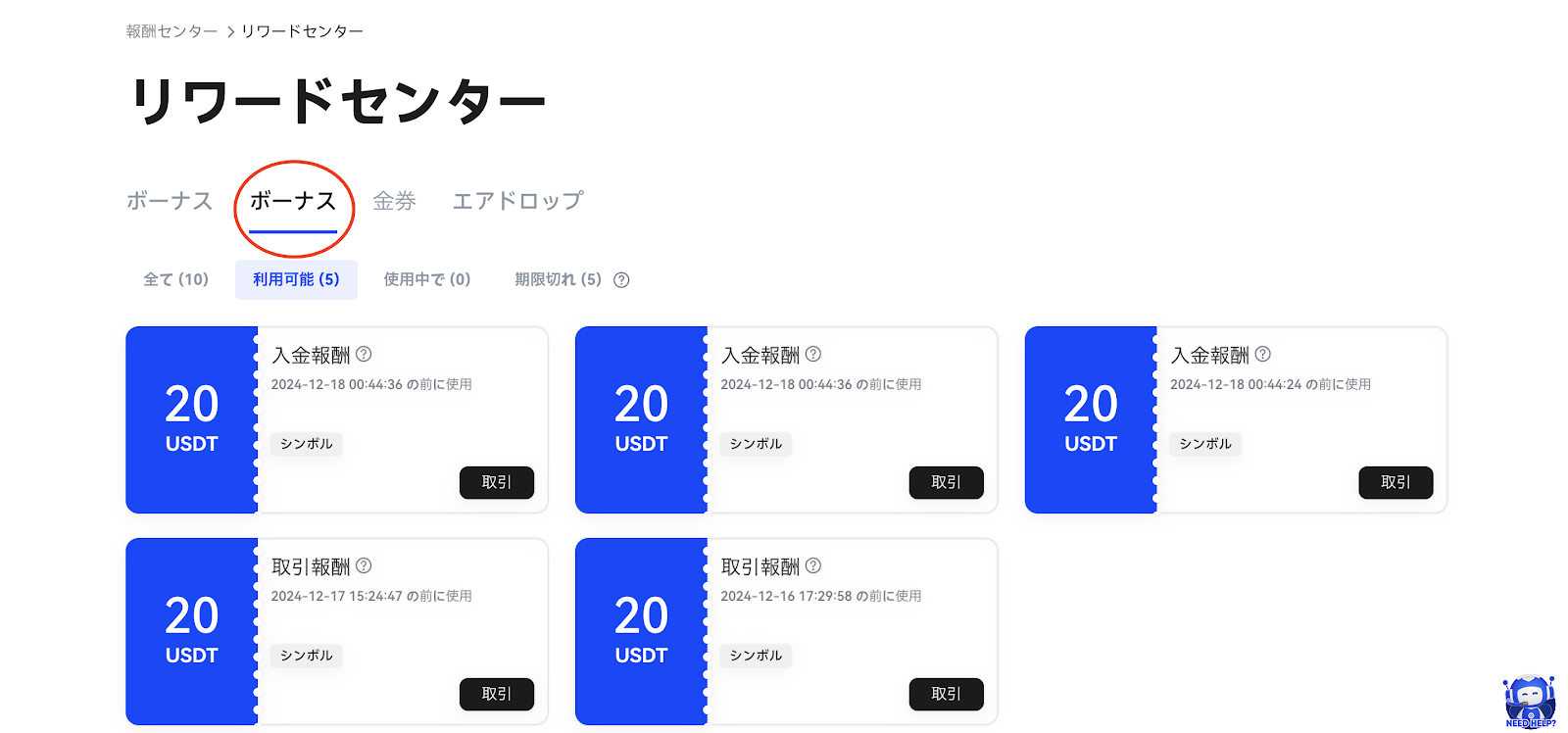Screen dimensions: 1568x733
Task: Open the エアドロップ tab
Action: tap(517, 201)
